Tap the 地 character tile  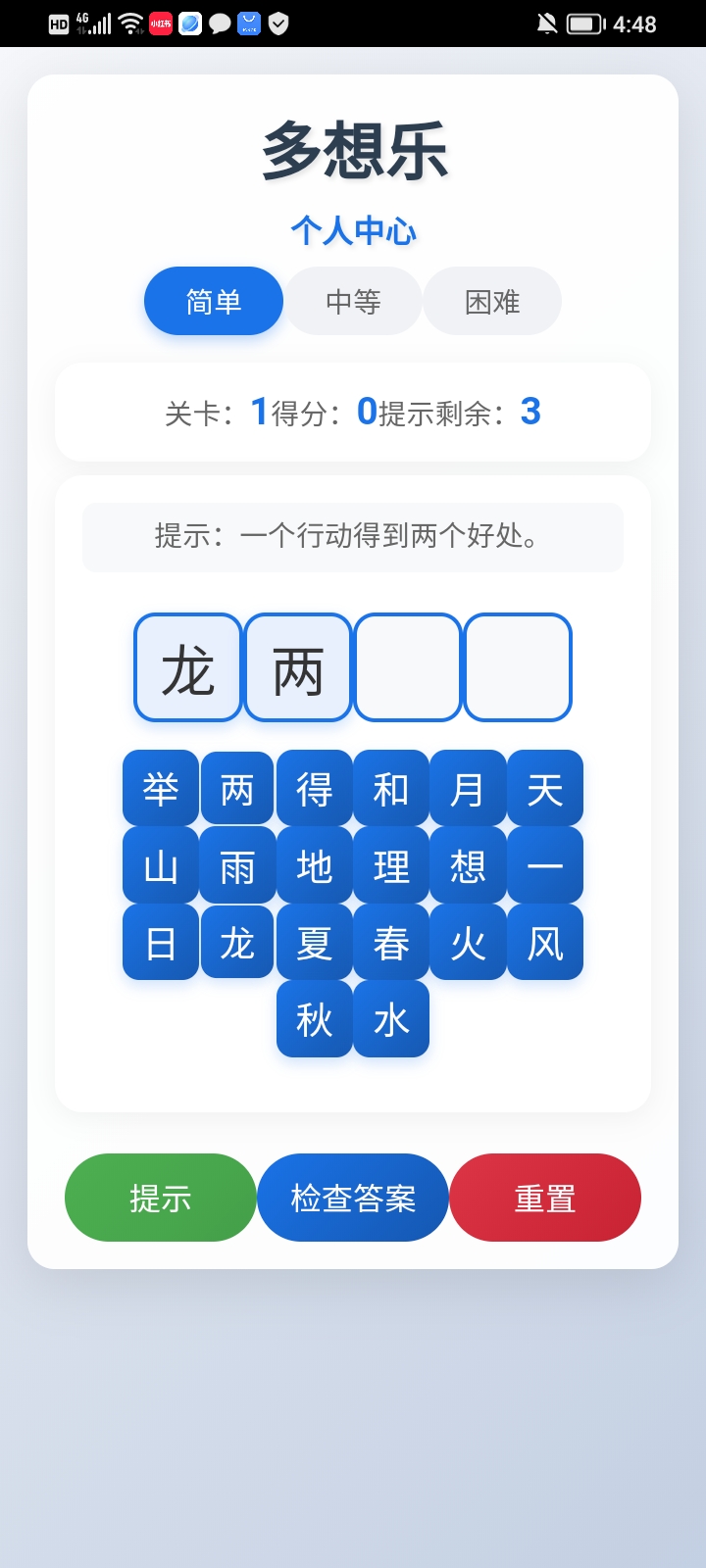coord(314,864)
